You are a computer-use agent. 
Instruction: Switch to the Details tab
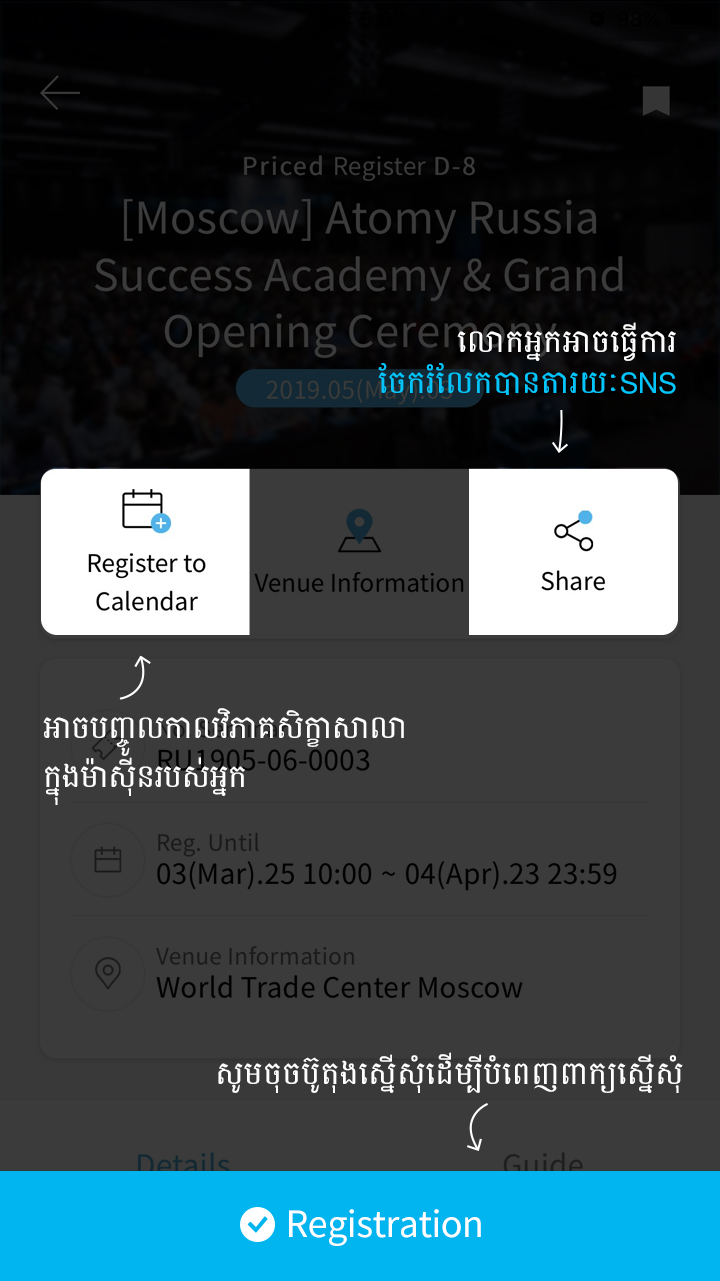coord(183,1162)
